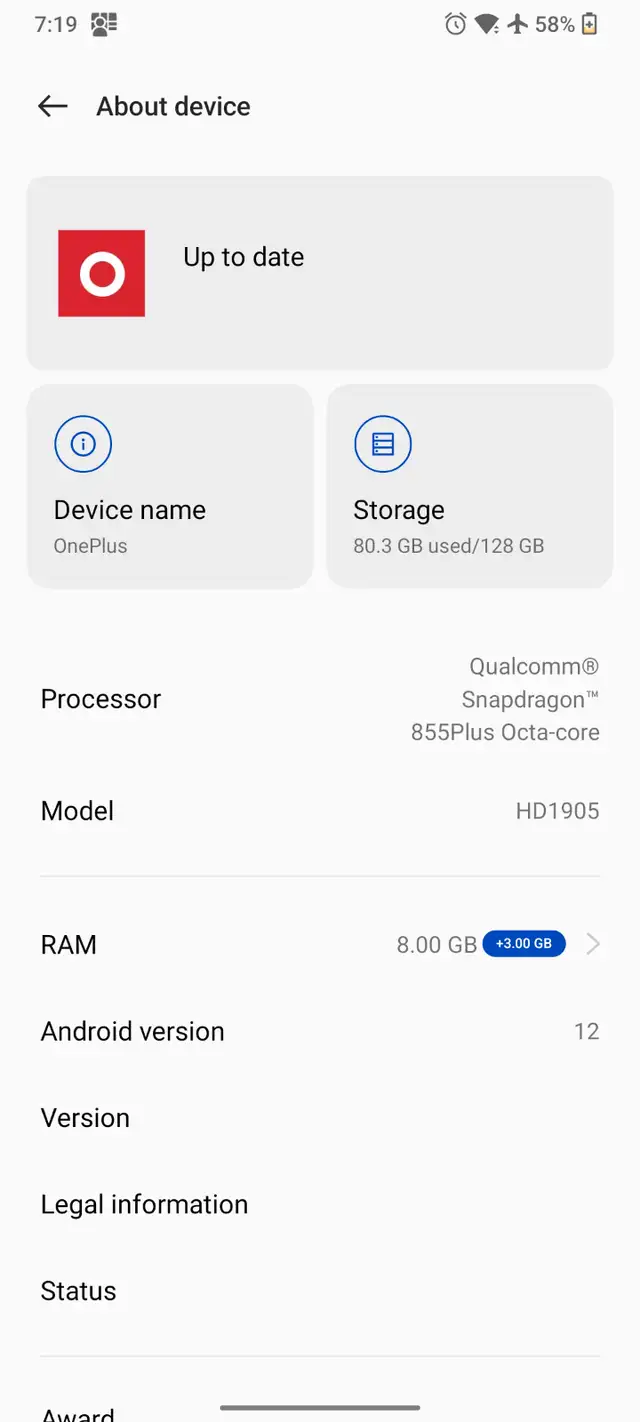Open the Version row
This screenshot has width=640, height=1422.
click(320, 1118)
